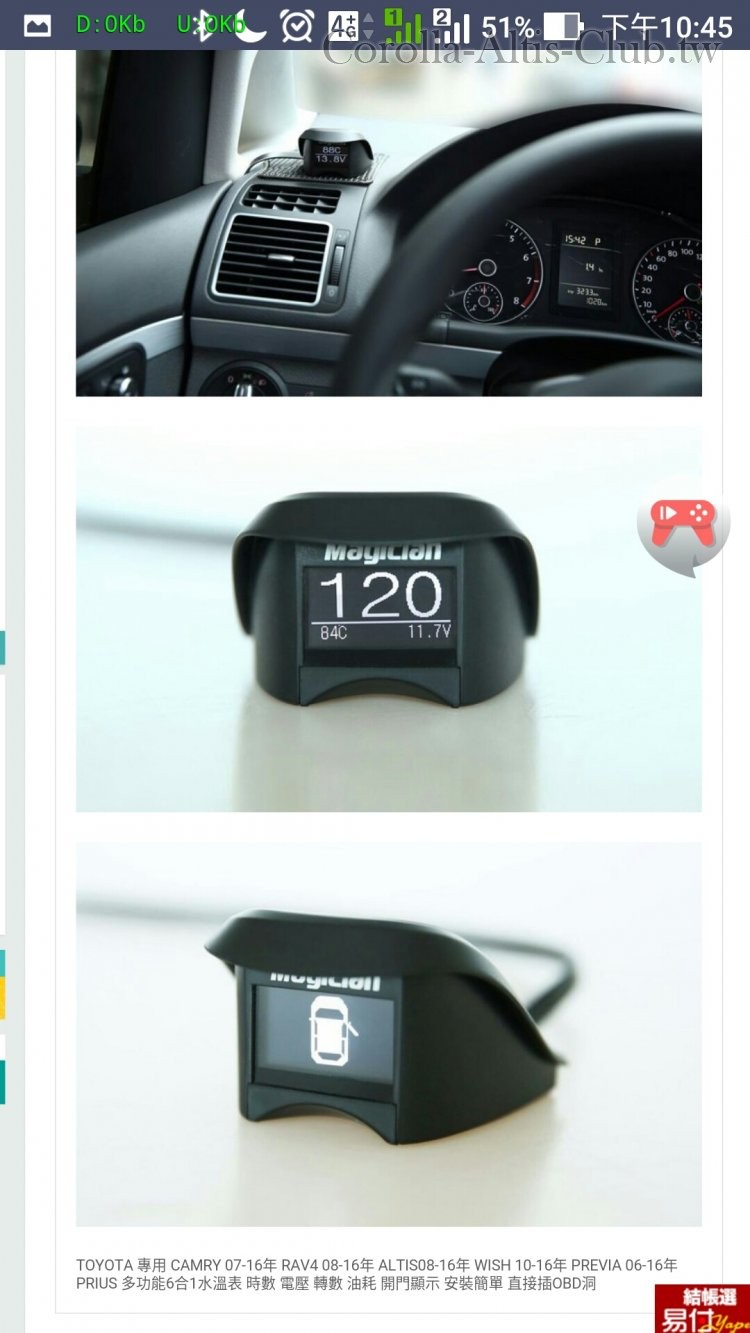View the door-open indicator product photo
Image resolution: width=750 pixels, height=1333 pixels.
(388, 1034)
